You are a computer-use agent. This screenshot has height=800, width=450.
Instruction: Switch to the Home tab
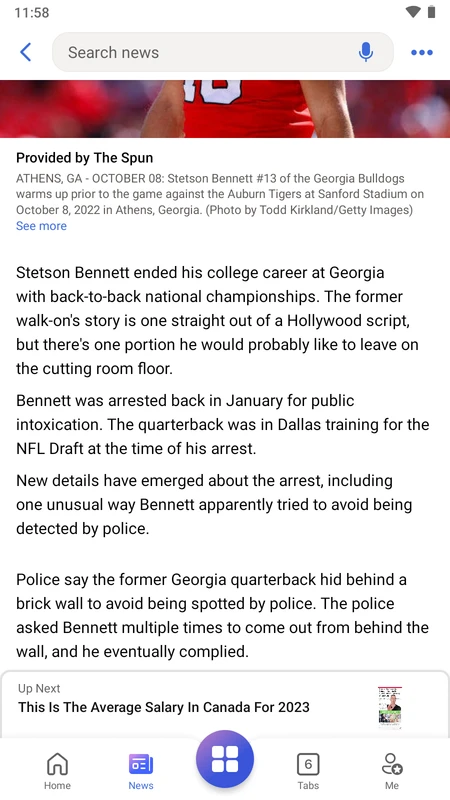click(x=57, y=771)
